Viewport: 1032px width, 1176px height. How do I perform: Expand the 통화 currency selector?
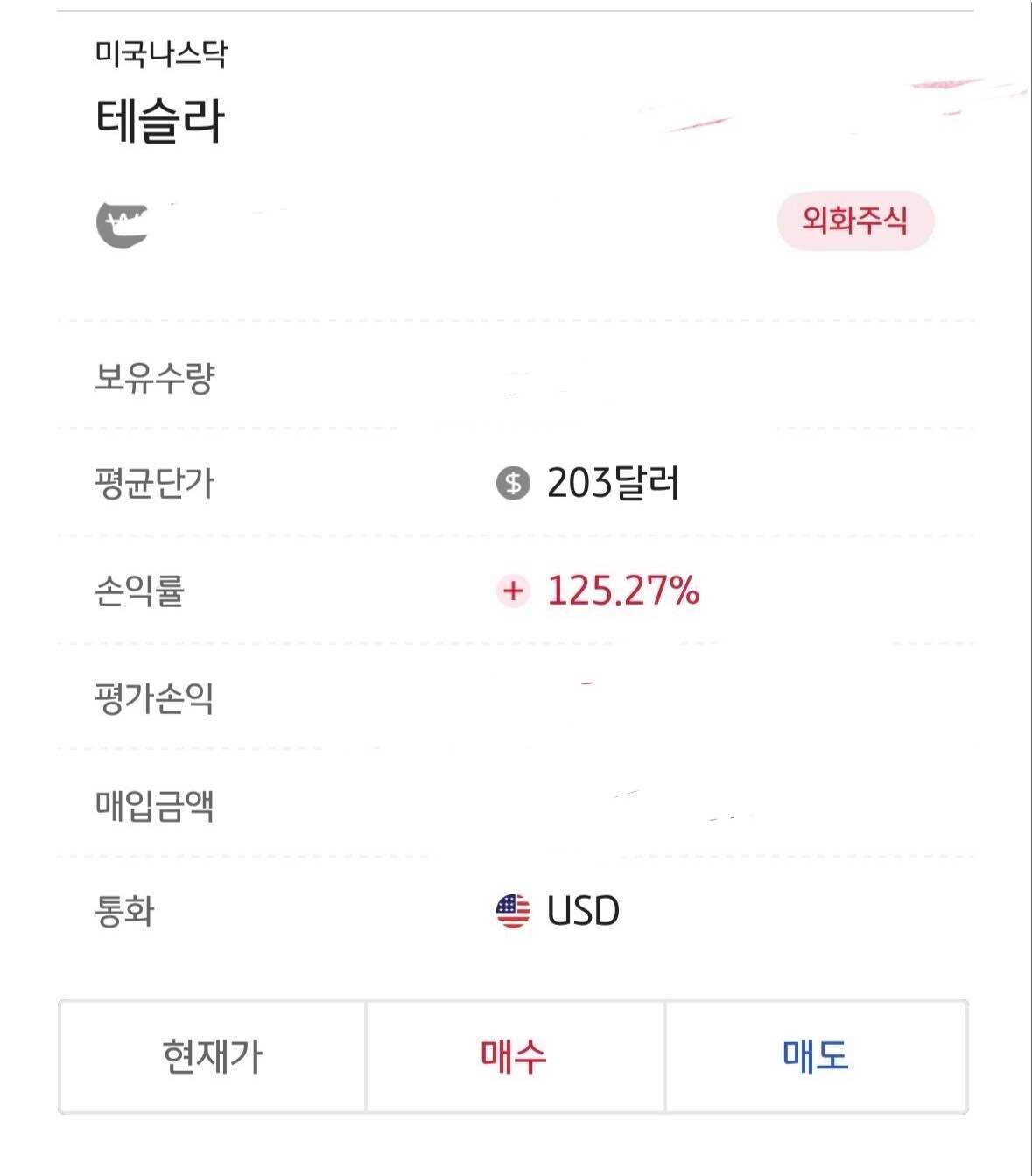[123, 910]
